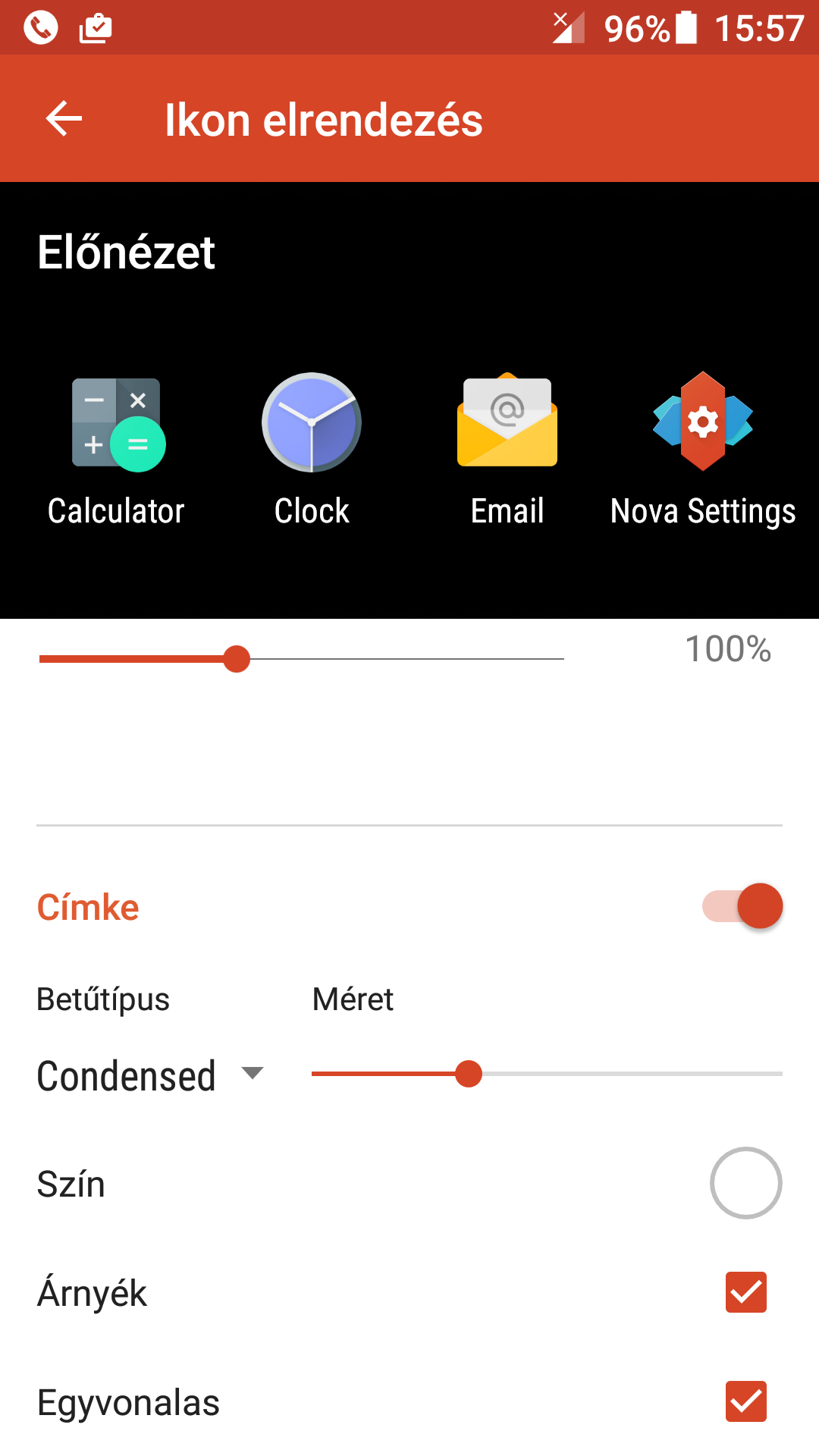The width and height of the screenshot is (819, 1456).
Task: Go back from Ikon elrendezés
Action: pyautogui.click(x=64, y=119)
